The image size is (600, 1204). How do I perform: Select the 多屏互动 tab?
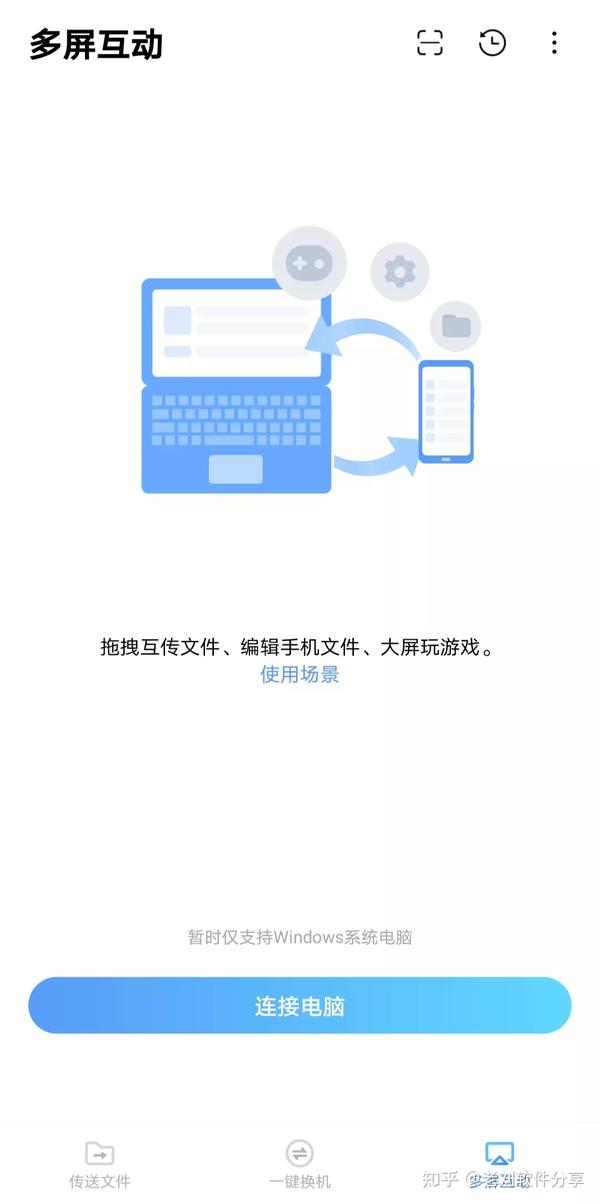[499, 1165]
